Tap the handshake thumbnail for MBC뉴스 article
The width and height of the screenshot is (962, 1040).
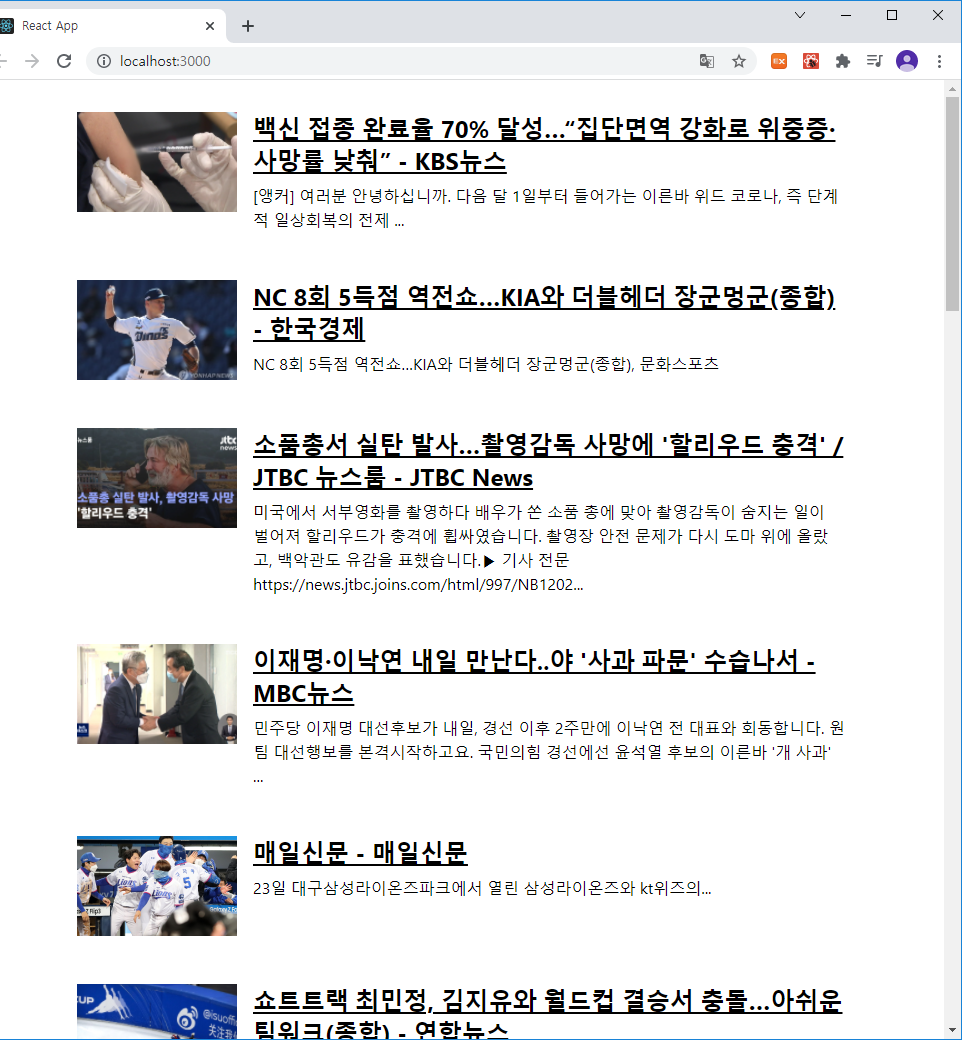click(x=157, y=694)
